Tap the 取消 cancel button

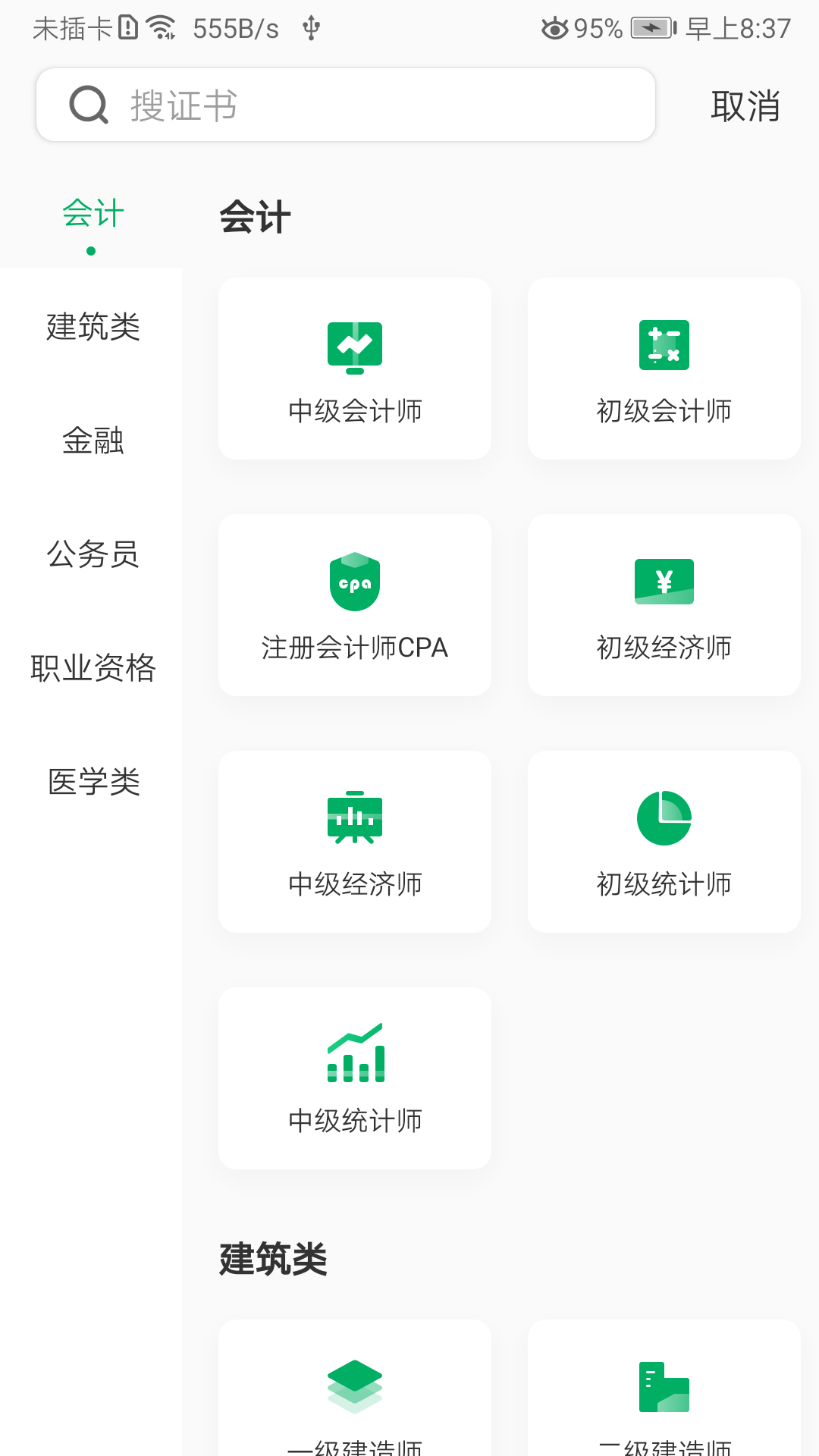tap(745, 105)
